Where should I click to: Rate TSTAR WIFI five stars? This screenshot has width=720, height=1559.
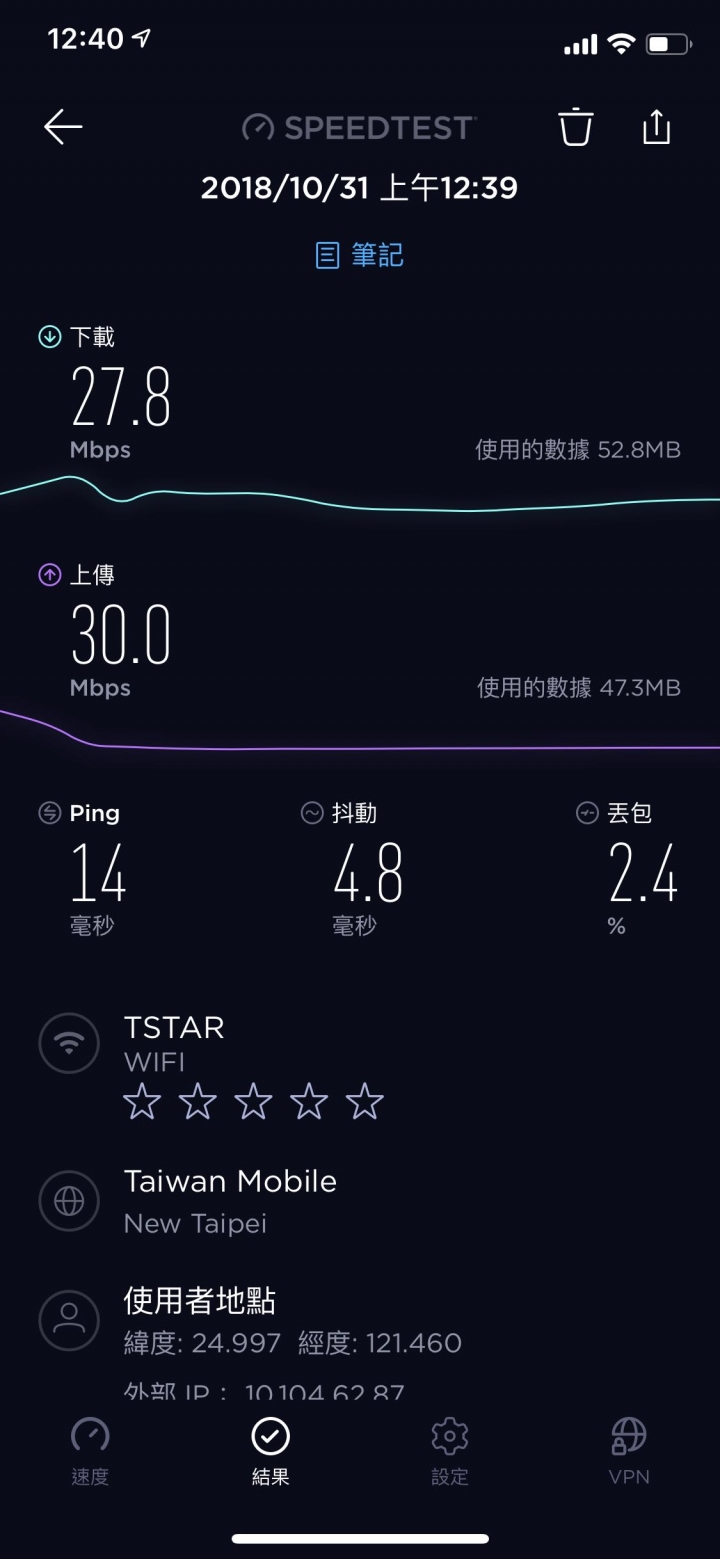365,1103
